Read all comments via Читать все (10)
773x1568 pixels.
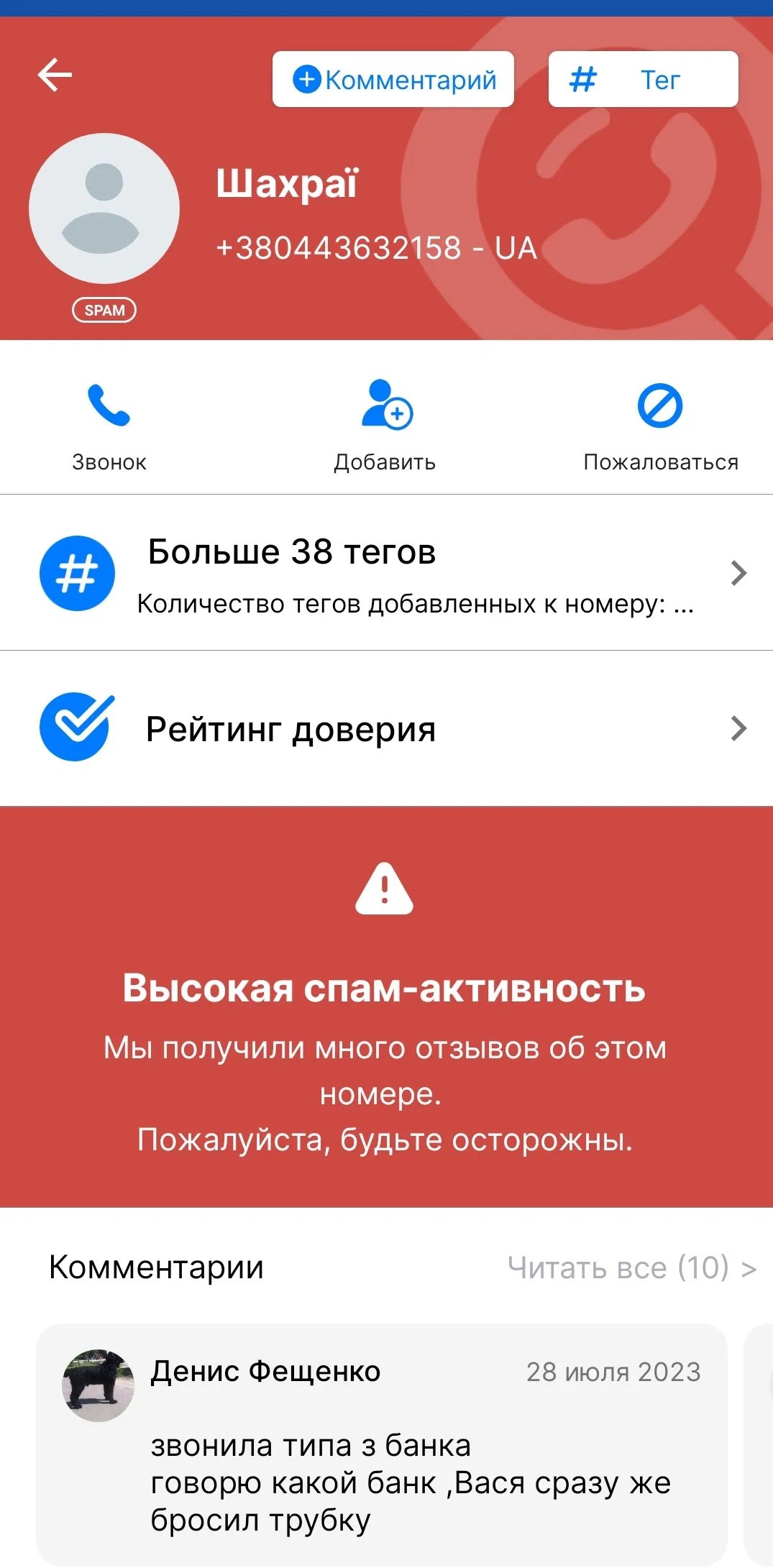tap(631, 1268)
